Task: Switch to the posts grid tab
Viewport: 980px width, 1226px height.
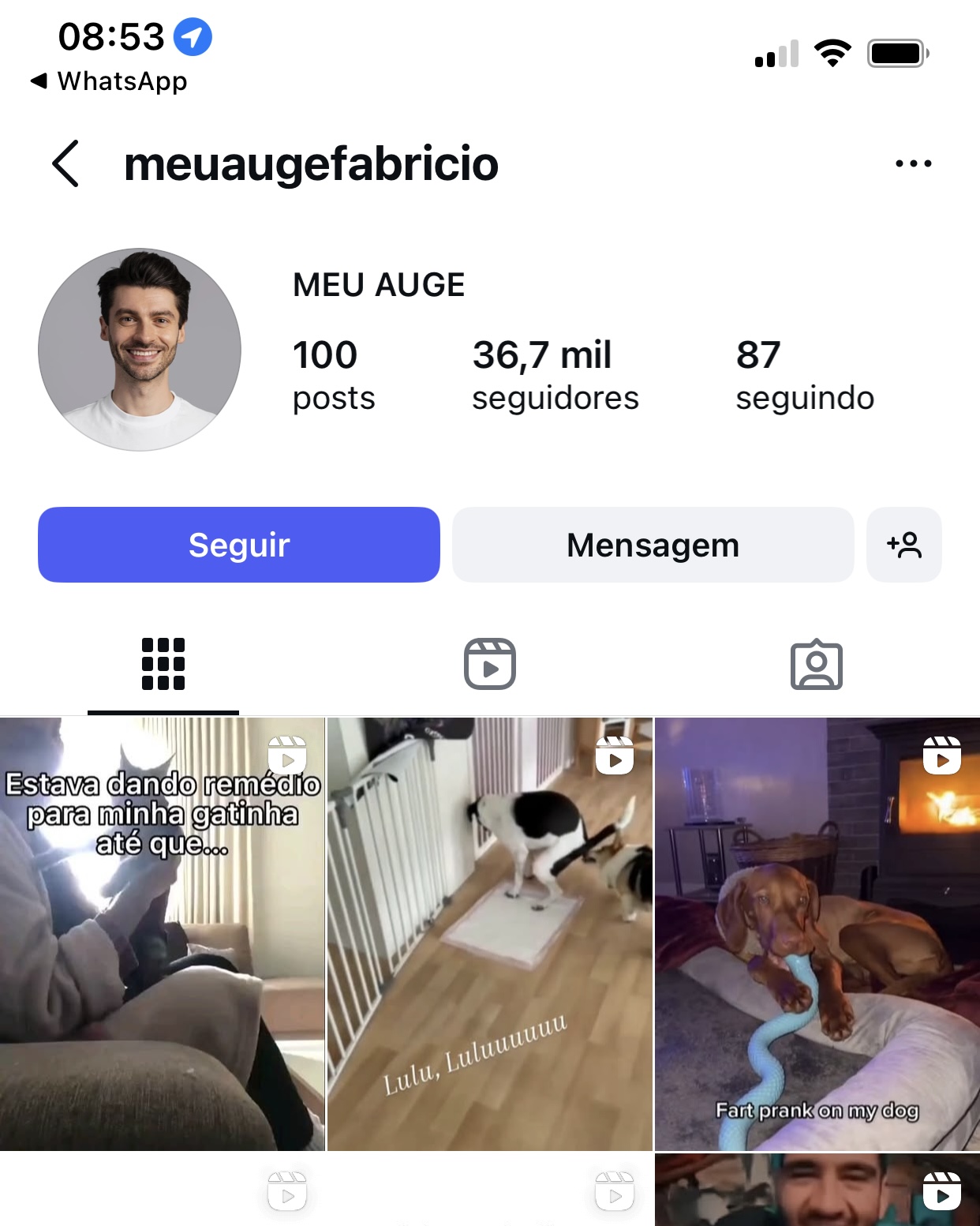Action: tap(163, 664)
